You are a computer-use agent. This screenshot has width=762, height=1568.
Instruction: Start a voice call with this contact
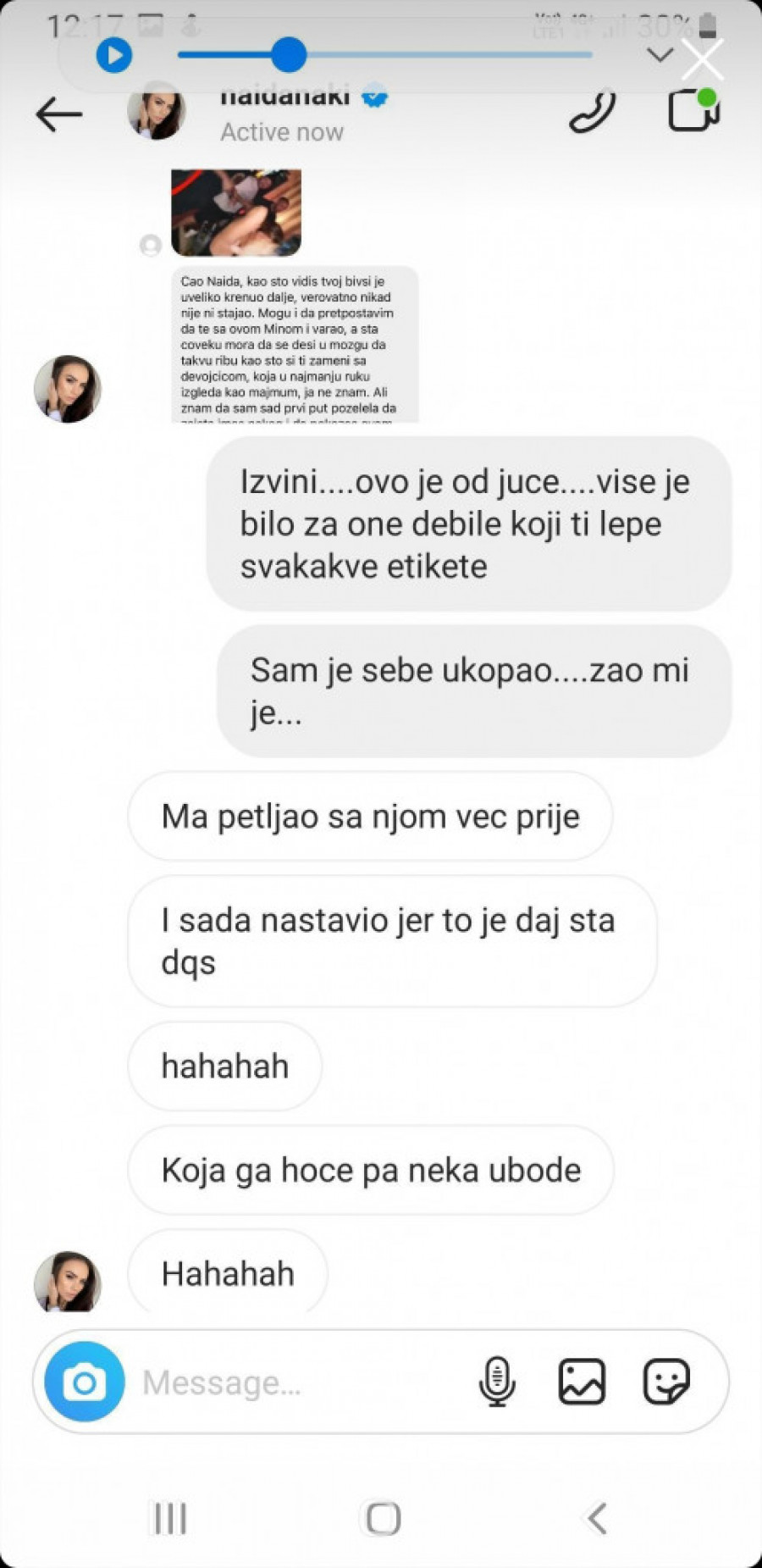click(x=592, y=112)
